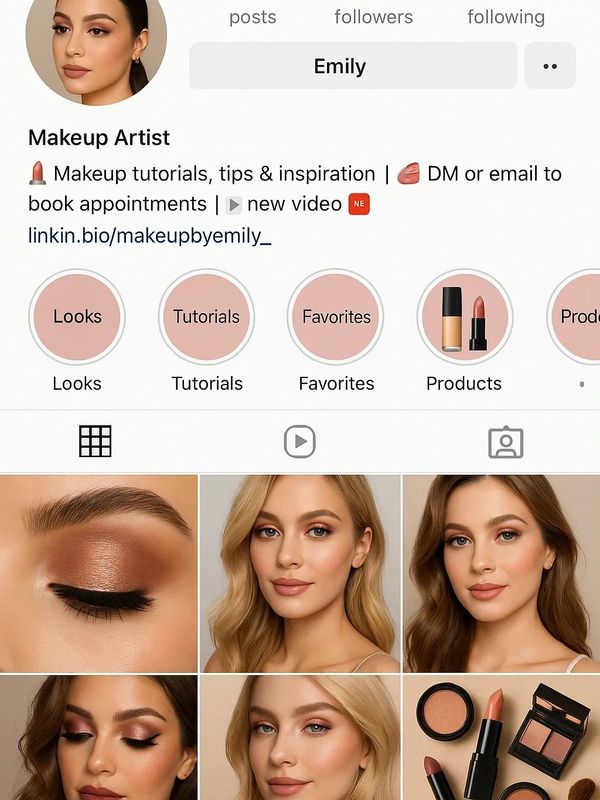
Task: Open the Tutorials story highlight
Action: tap(207, 317)
